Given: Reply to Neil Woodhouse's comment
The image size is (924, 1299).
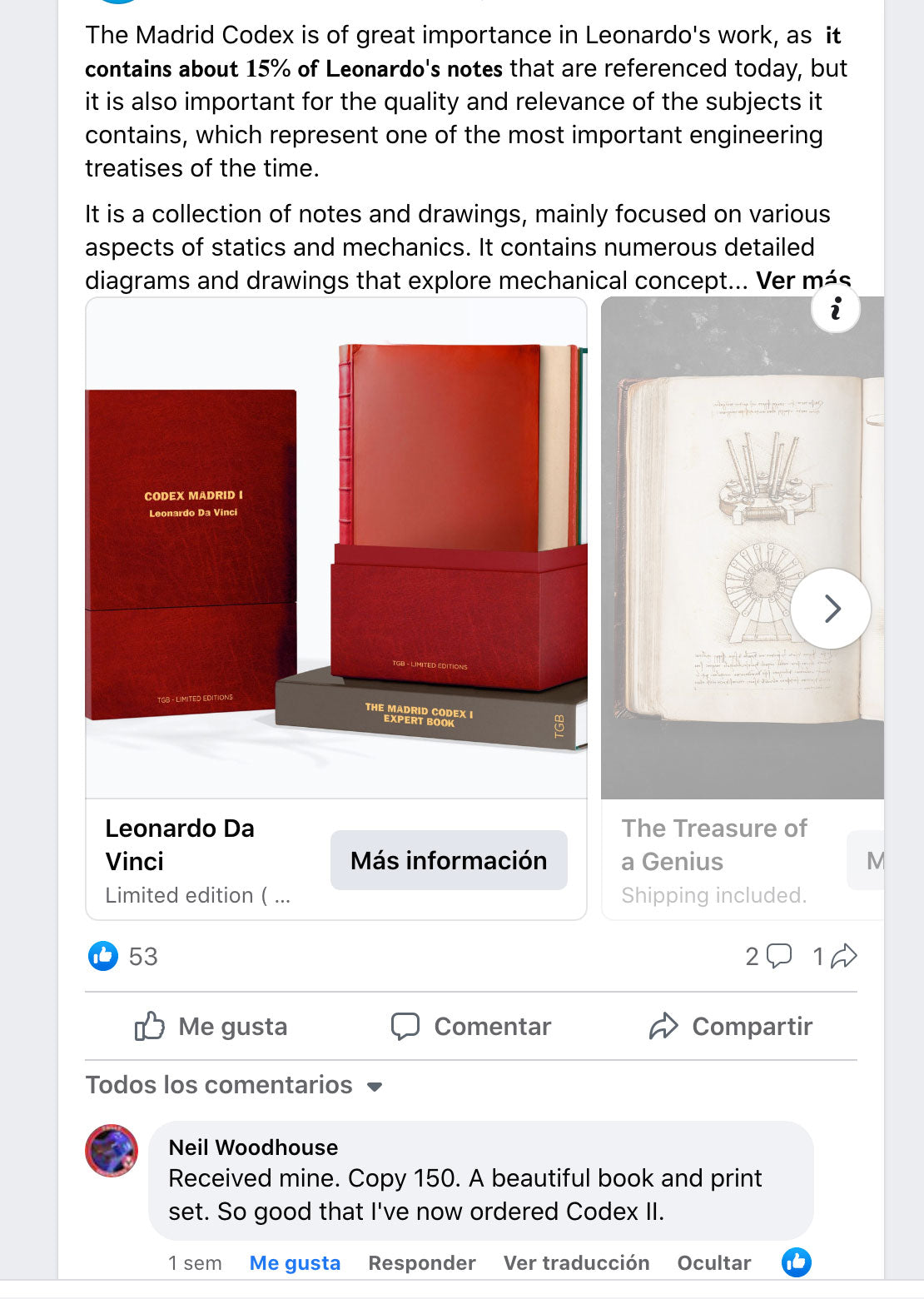Looking at the screenshot, I should 422,1263.
